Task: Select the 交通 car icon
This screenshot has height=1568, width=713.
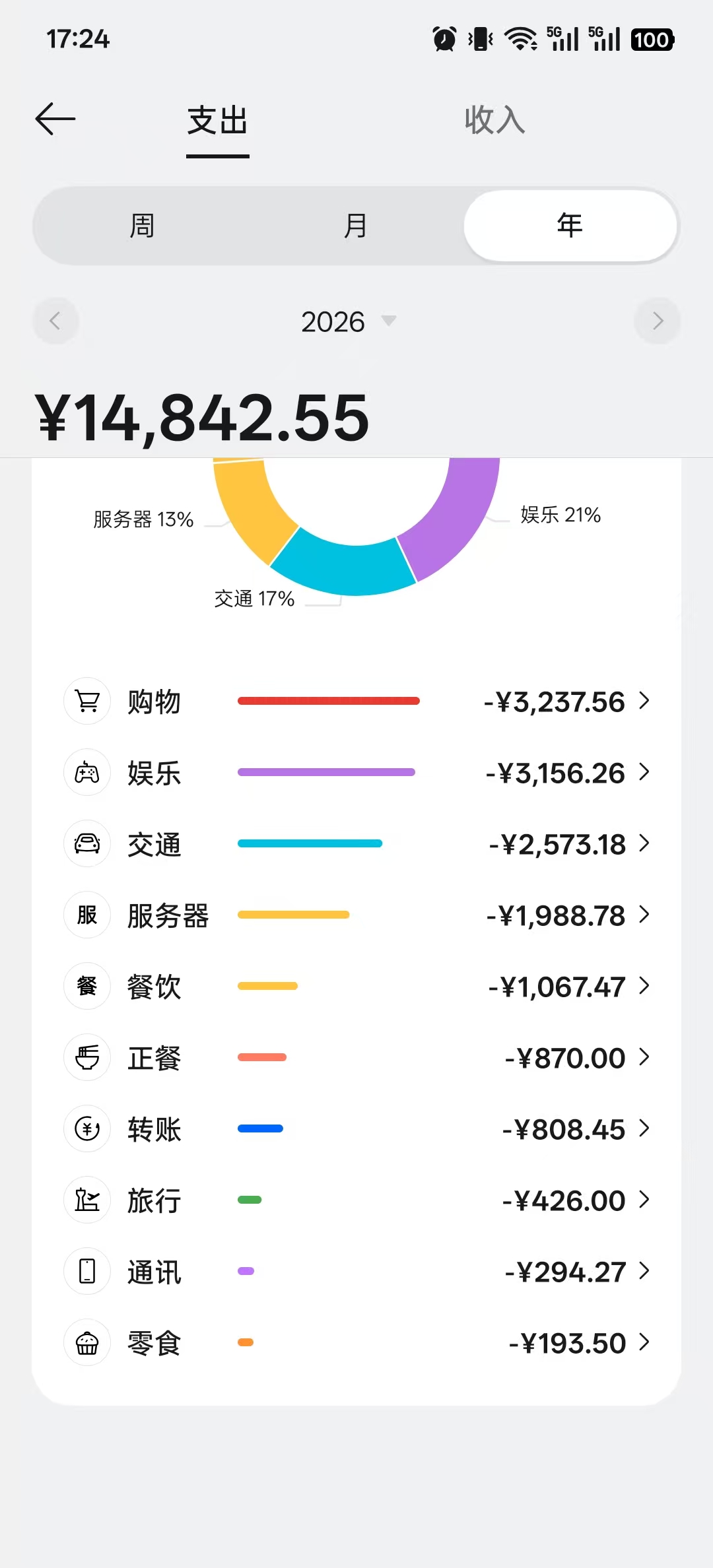Action: [86, 843]
